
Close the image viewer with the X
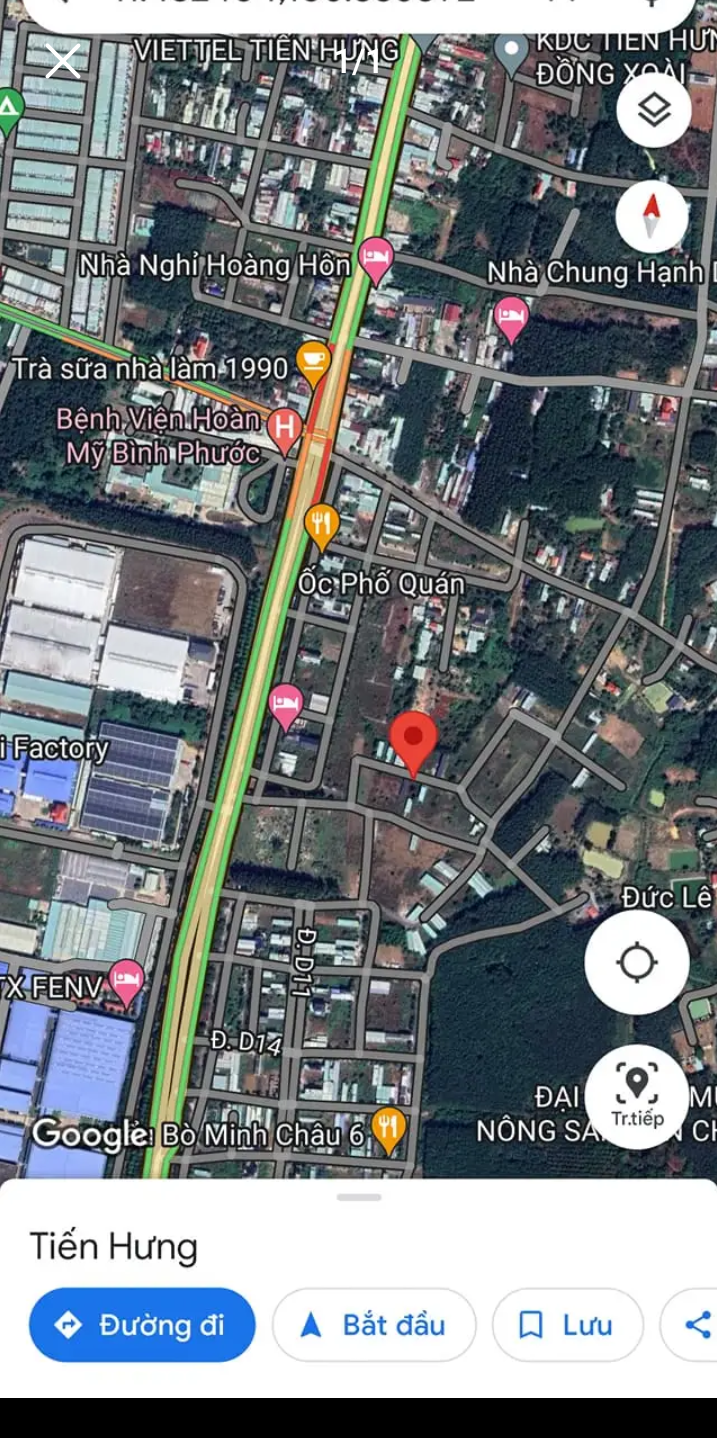click(62, 62)
